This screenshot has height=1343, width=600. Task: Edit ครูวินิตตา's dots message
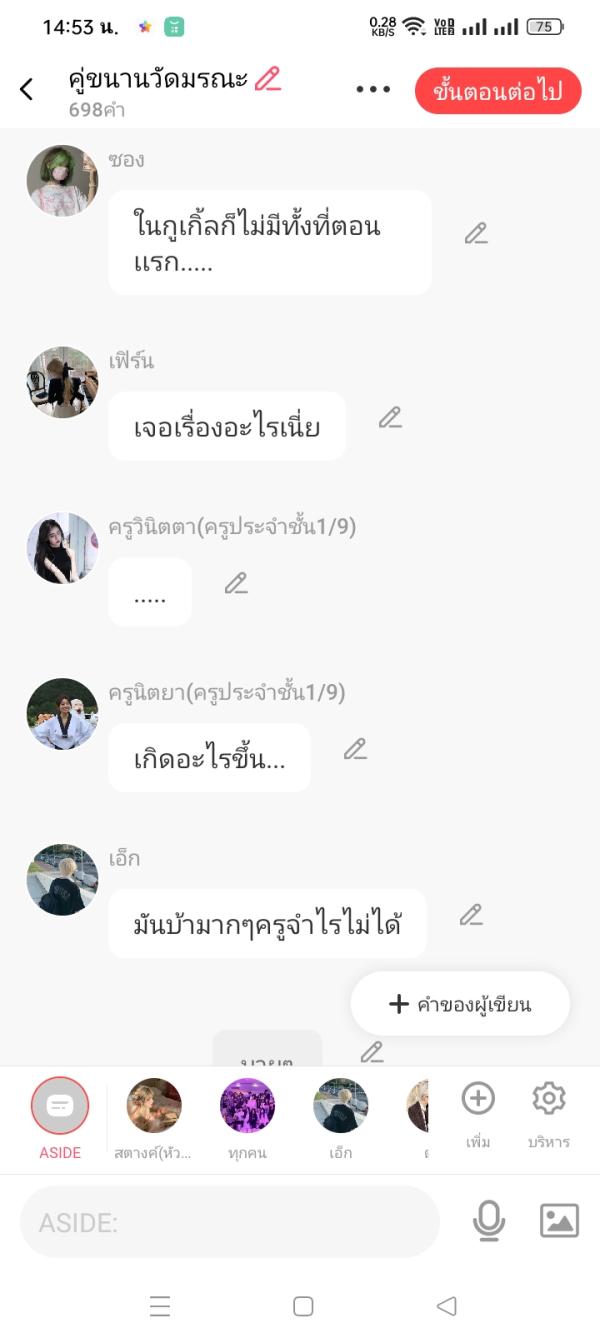click(236, 583)
